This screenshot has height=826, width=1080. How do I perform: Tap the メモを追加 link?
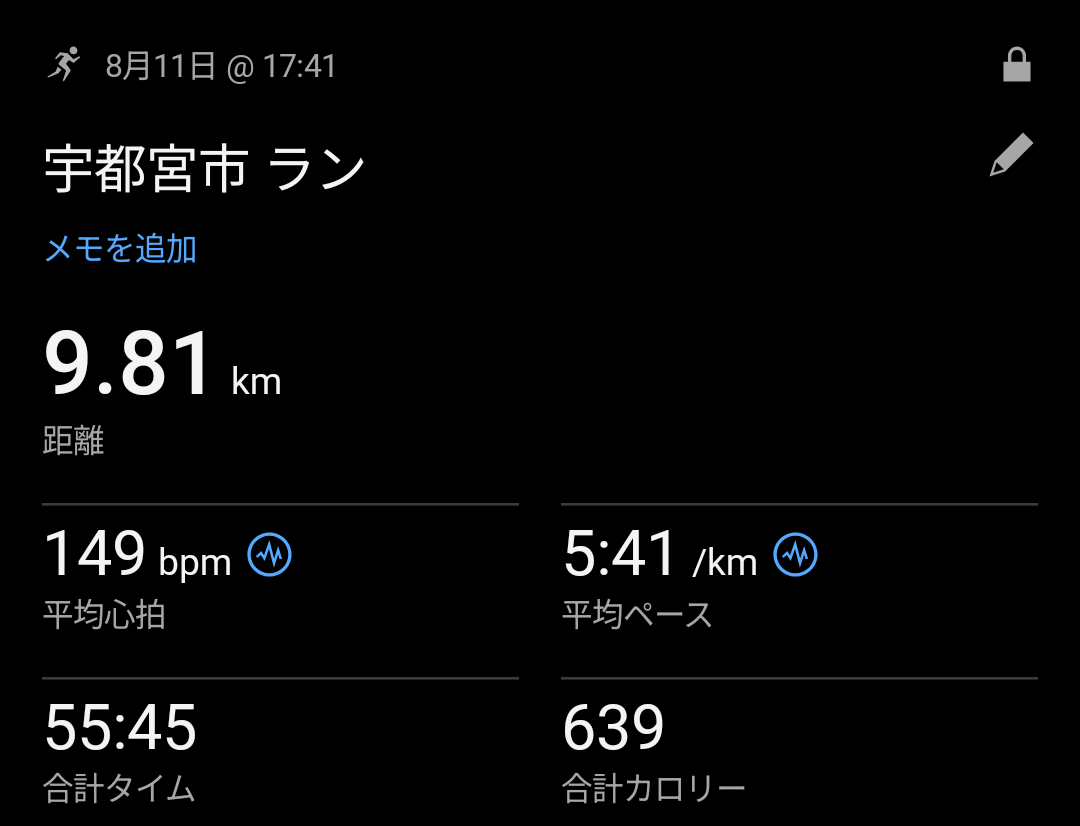click(120, 249)
